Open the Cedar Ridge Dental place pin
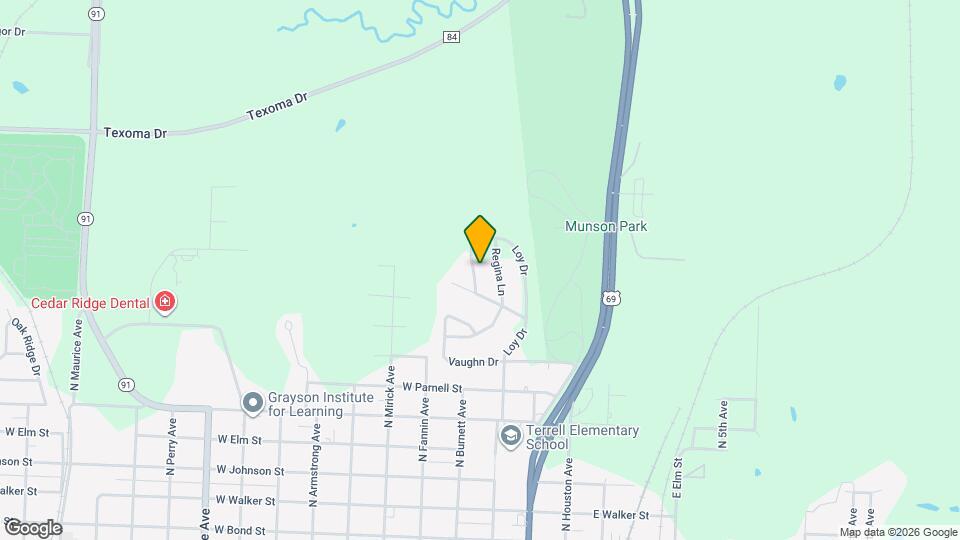 click(166, 302)
